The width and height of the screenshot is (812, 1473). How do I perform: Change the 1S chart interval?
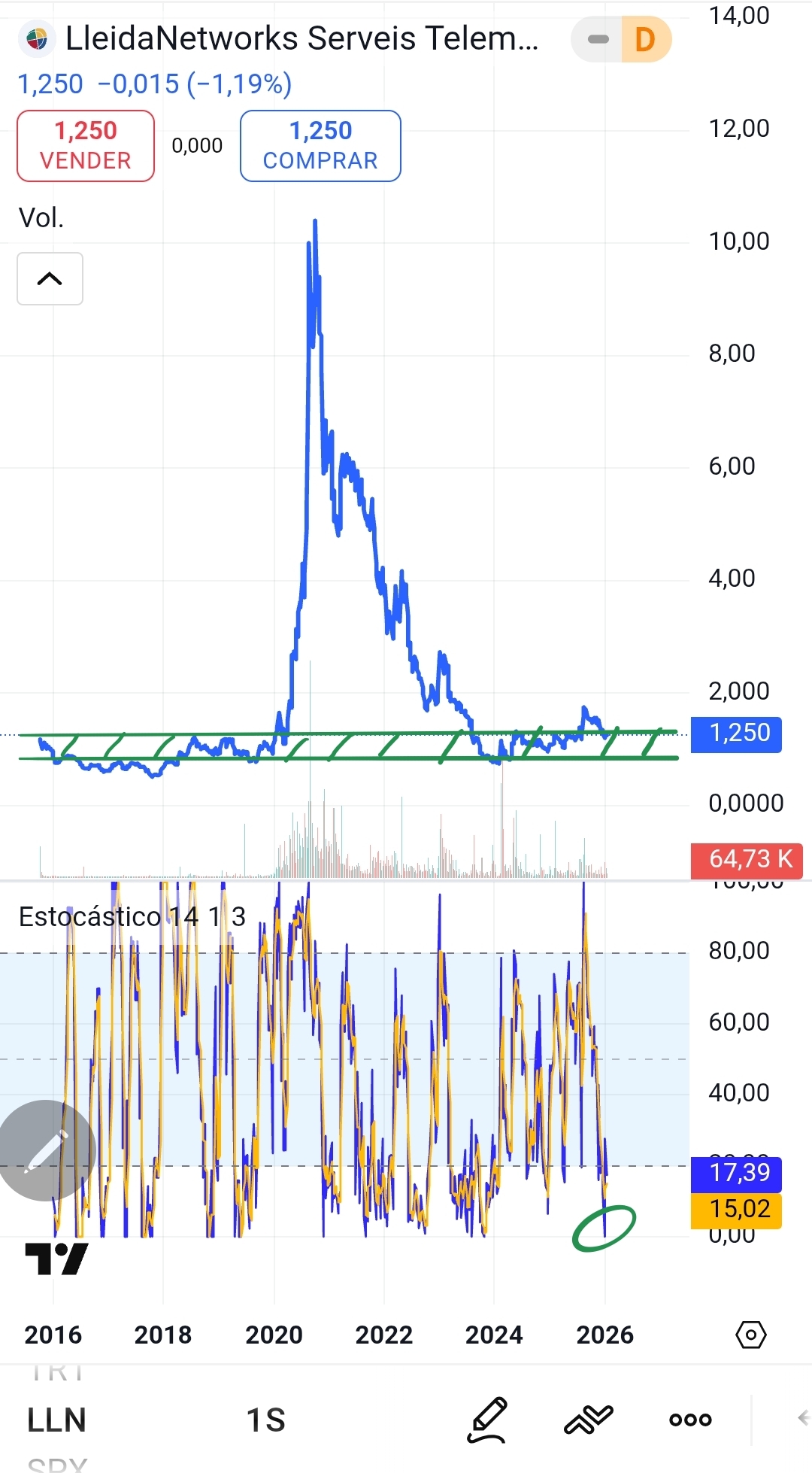(x=266, y=1420)
